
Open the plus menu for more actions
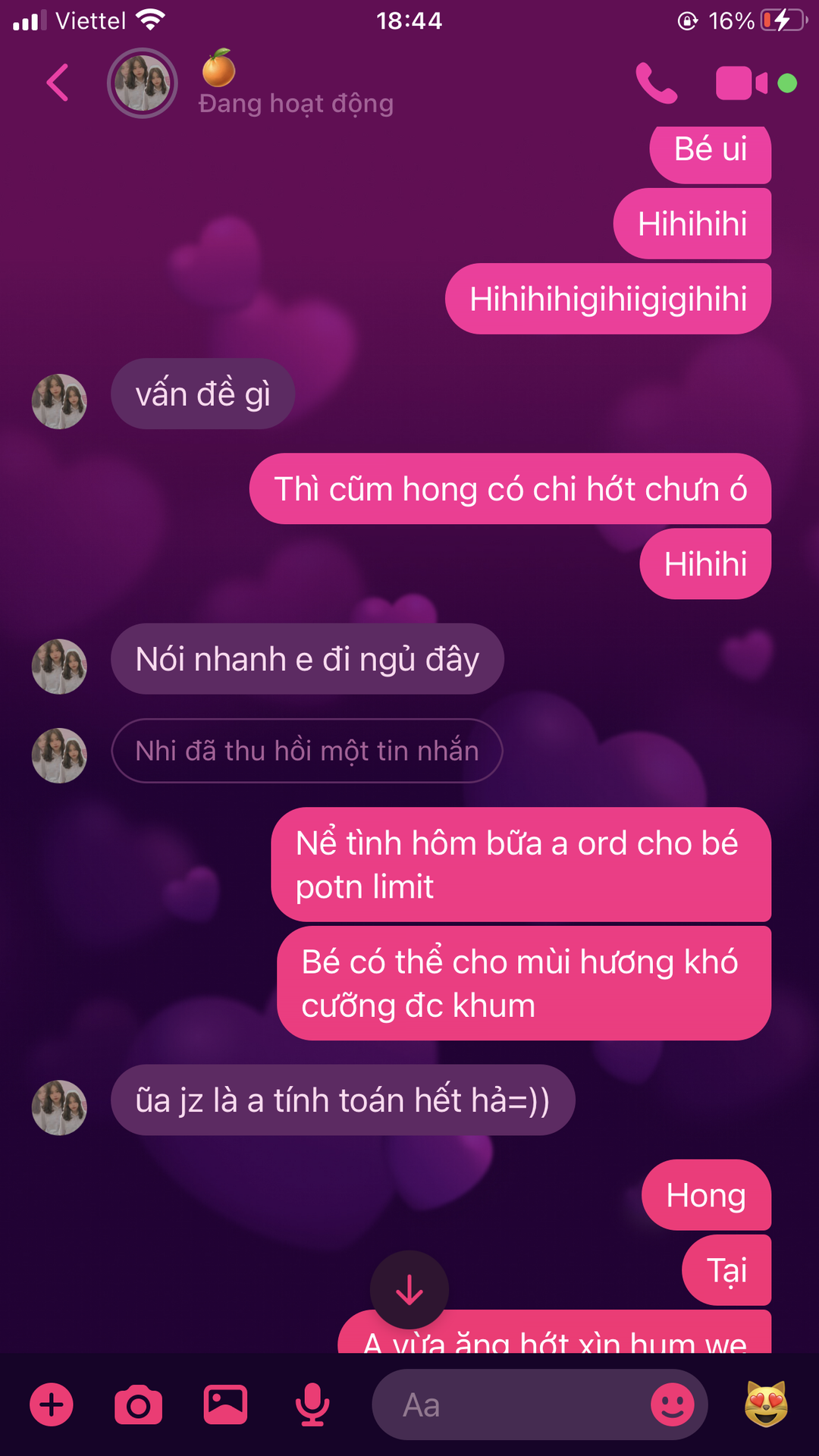click(52, 1404)
